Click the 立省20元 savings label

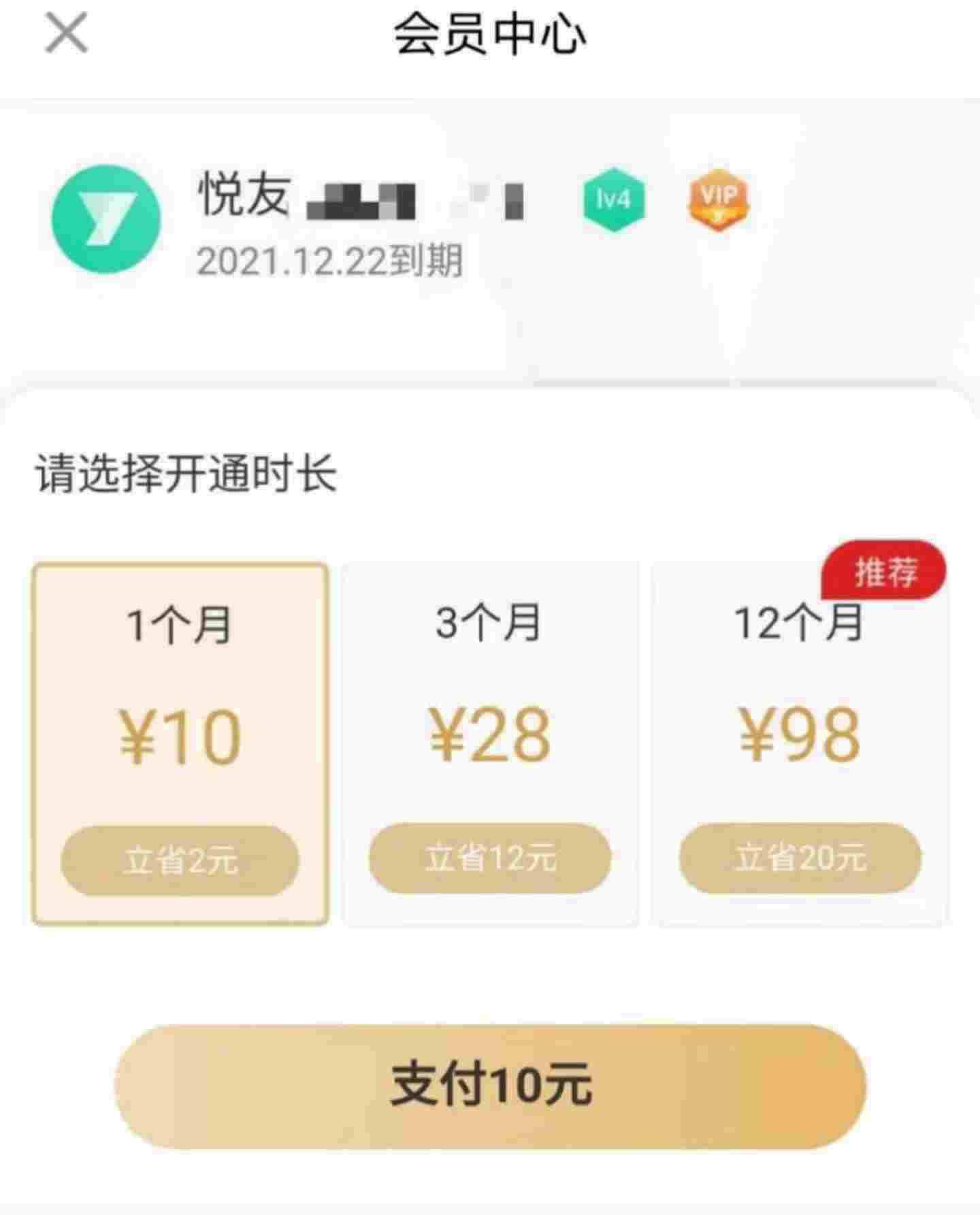[800, 860]
